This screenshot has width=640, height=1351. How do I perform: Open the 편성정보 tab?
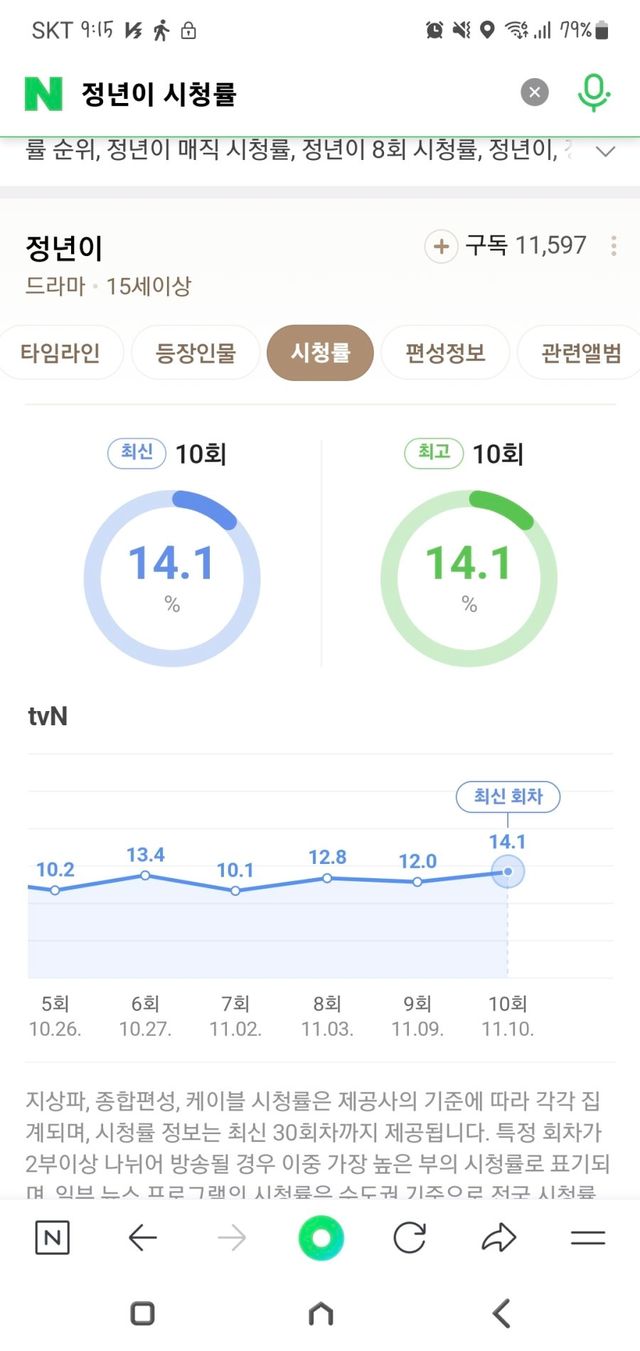tap(445, 353)
